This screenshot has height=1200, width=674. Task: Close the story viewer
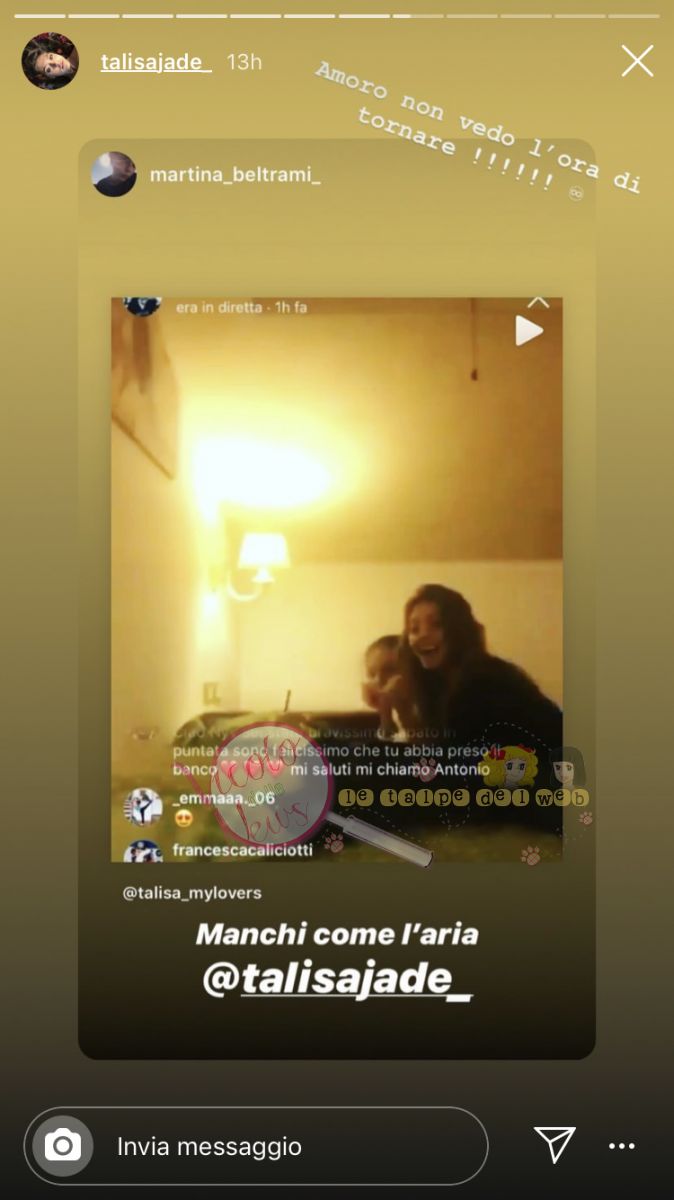(637, 61)
